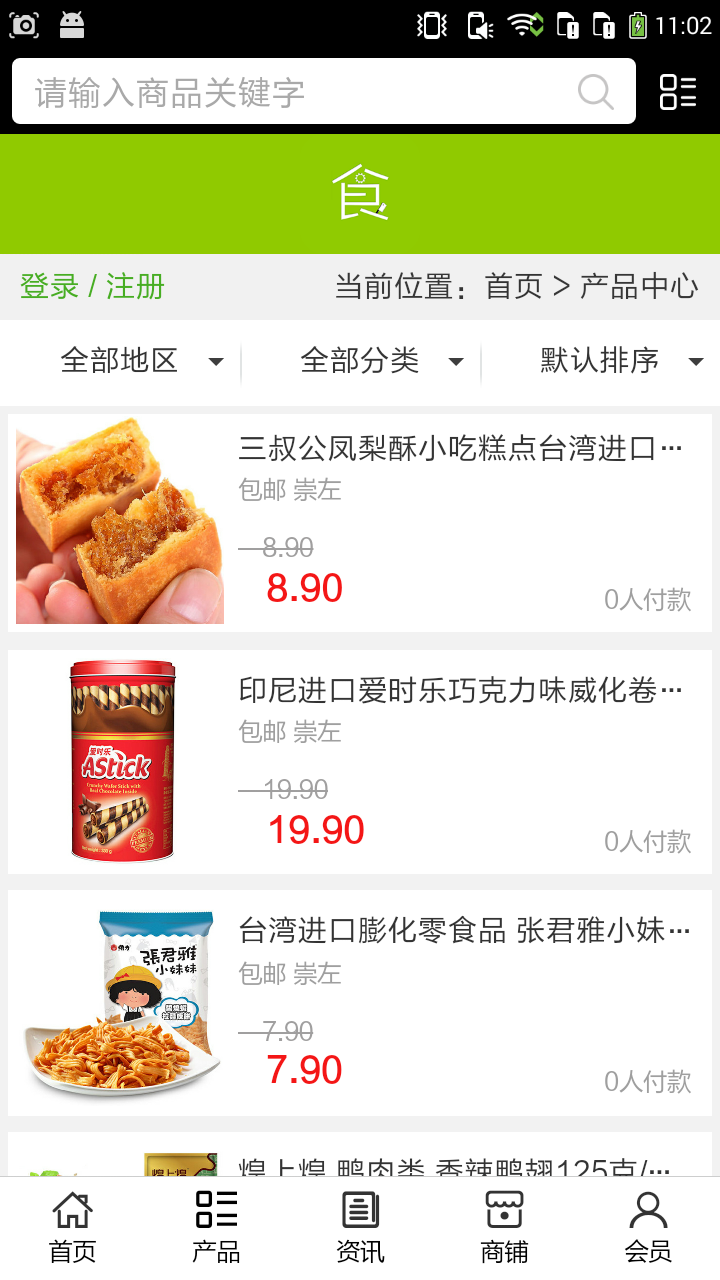
Task: Go to 首页 in the breadcrumb
Action: point(513,287)
